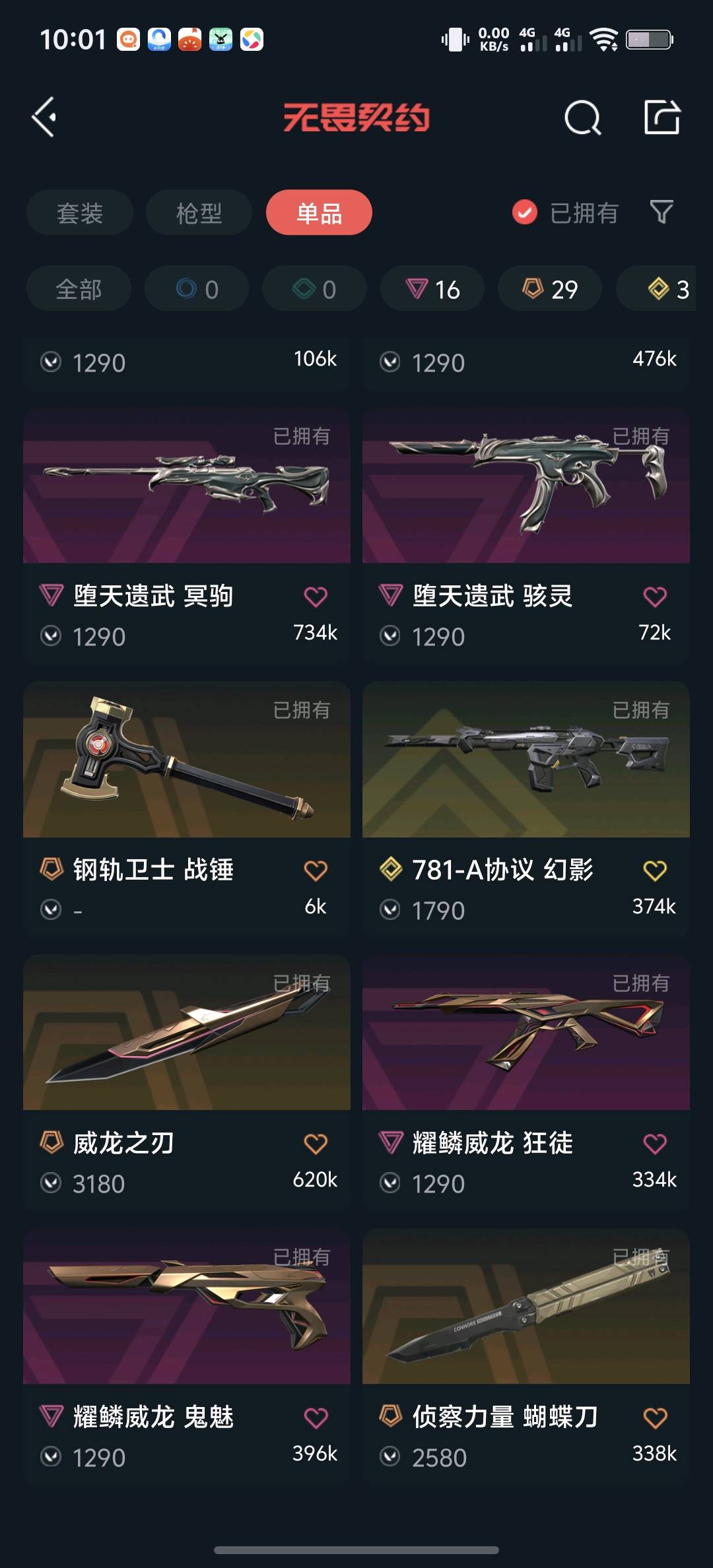Share this skin collection page
The width and height of the screenshot is (713, 1568).
[x=662, y=117]
